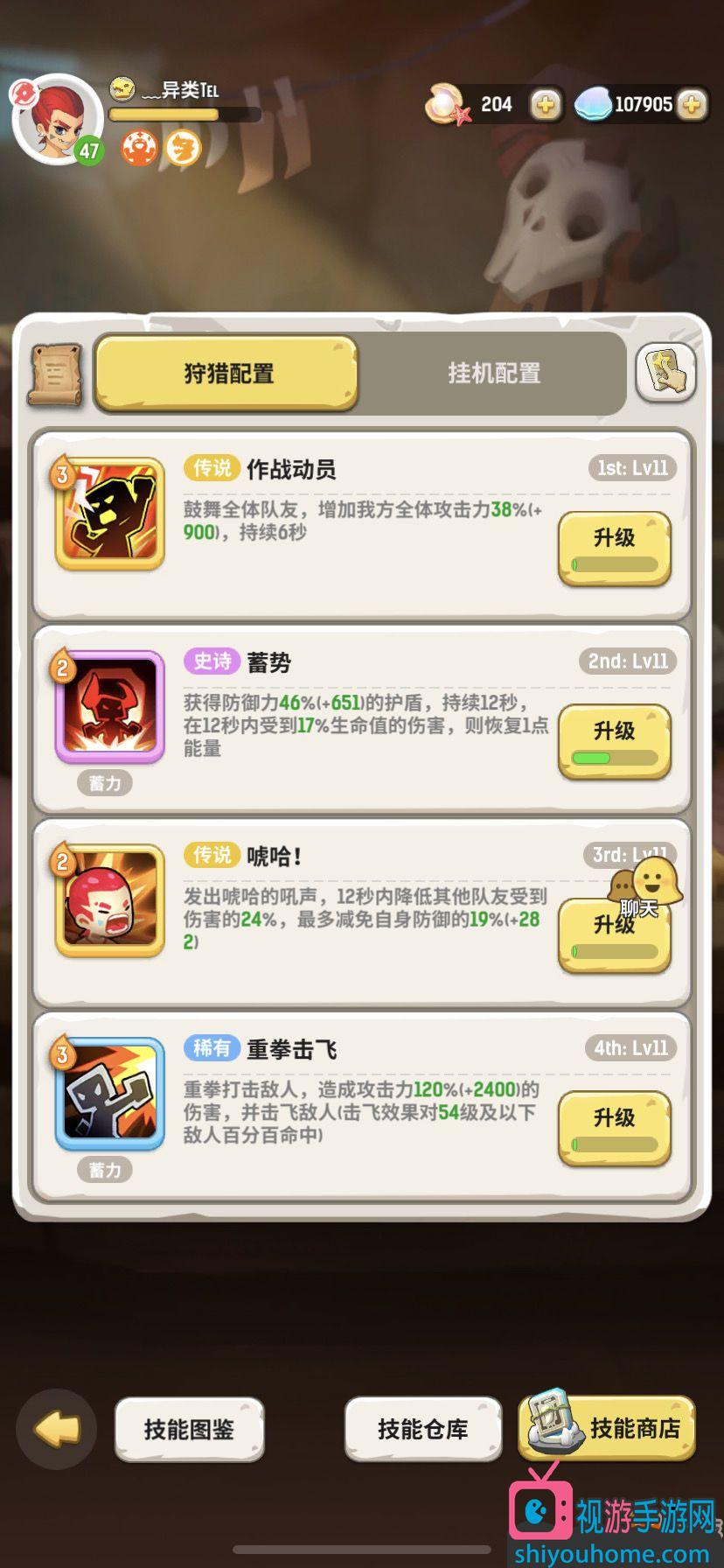The image size is (724, 1568).
Task: Open 技能商店
Action: pyautogui.click(x=608, y=1428)
